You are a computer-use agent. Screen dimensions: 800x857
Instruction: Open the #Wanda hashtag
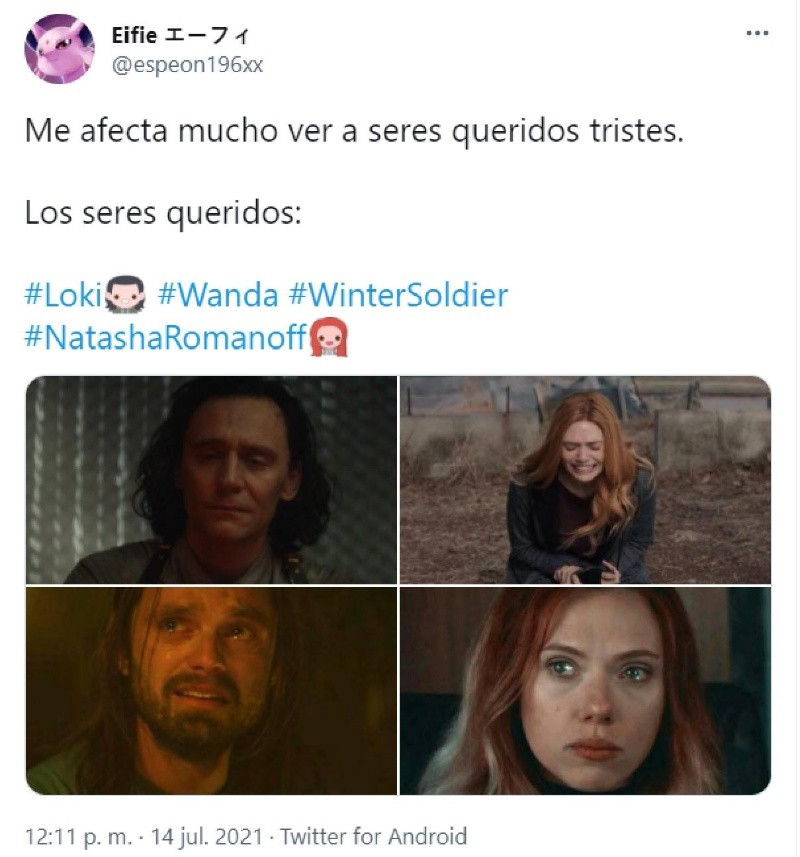pos(218,295)
